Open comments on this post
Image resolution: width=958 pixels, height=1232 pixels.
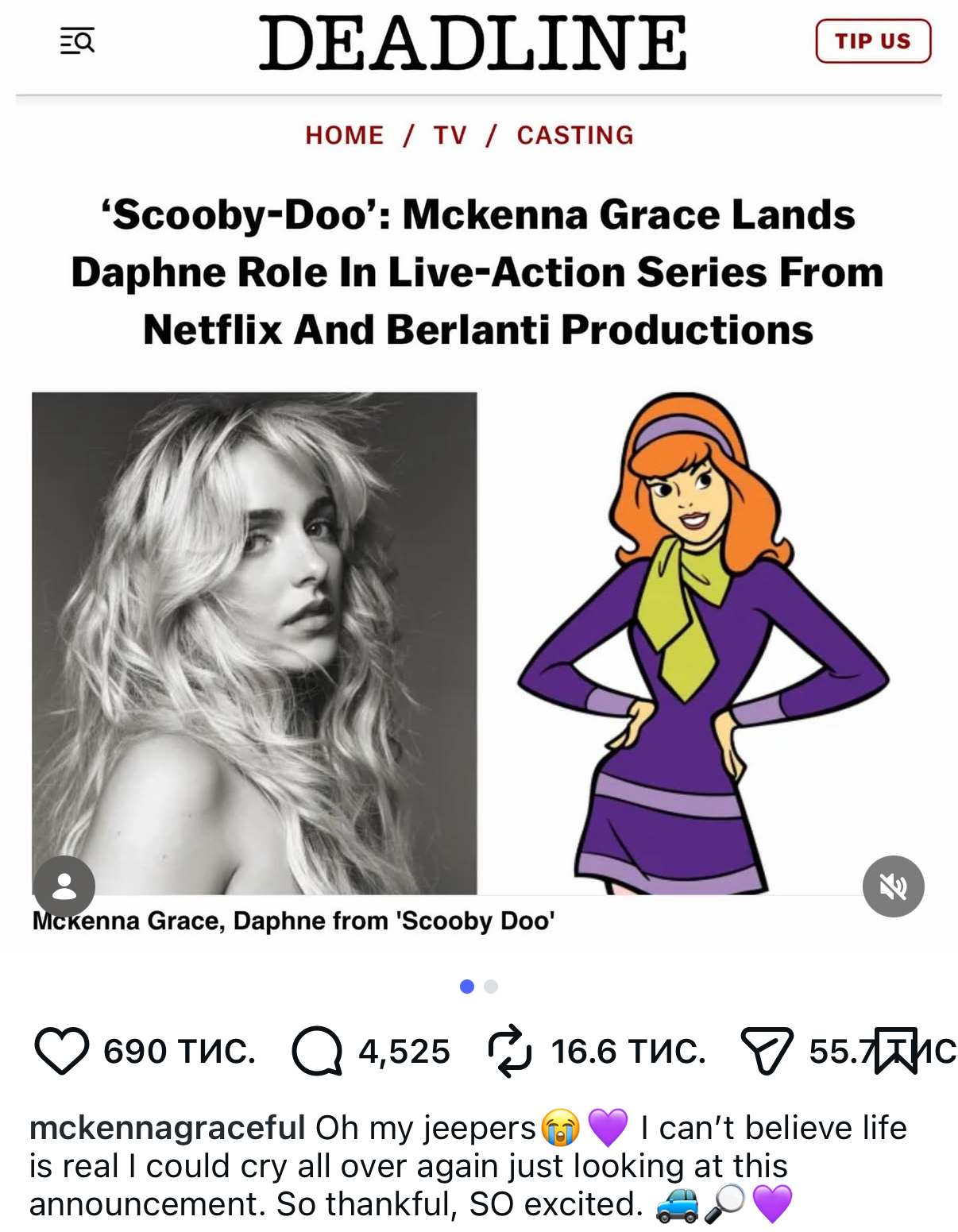coord(317,1050)
